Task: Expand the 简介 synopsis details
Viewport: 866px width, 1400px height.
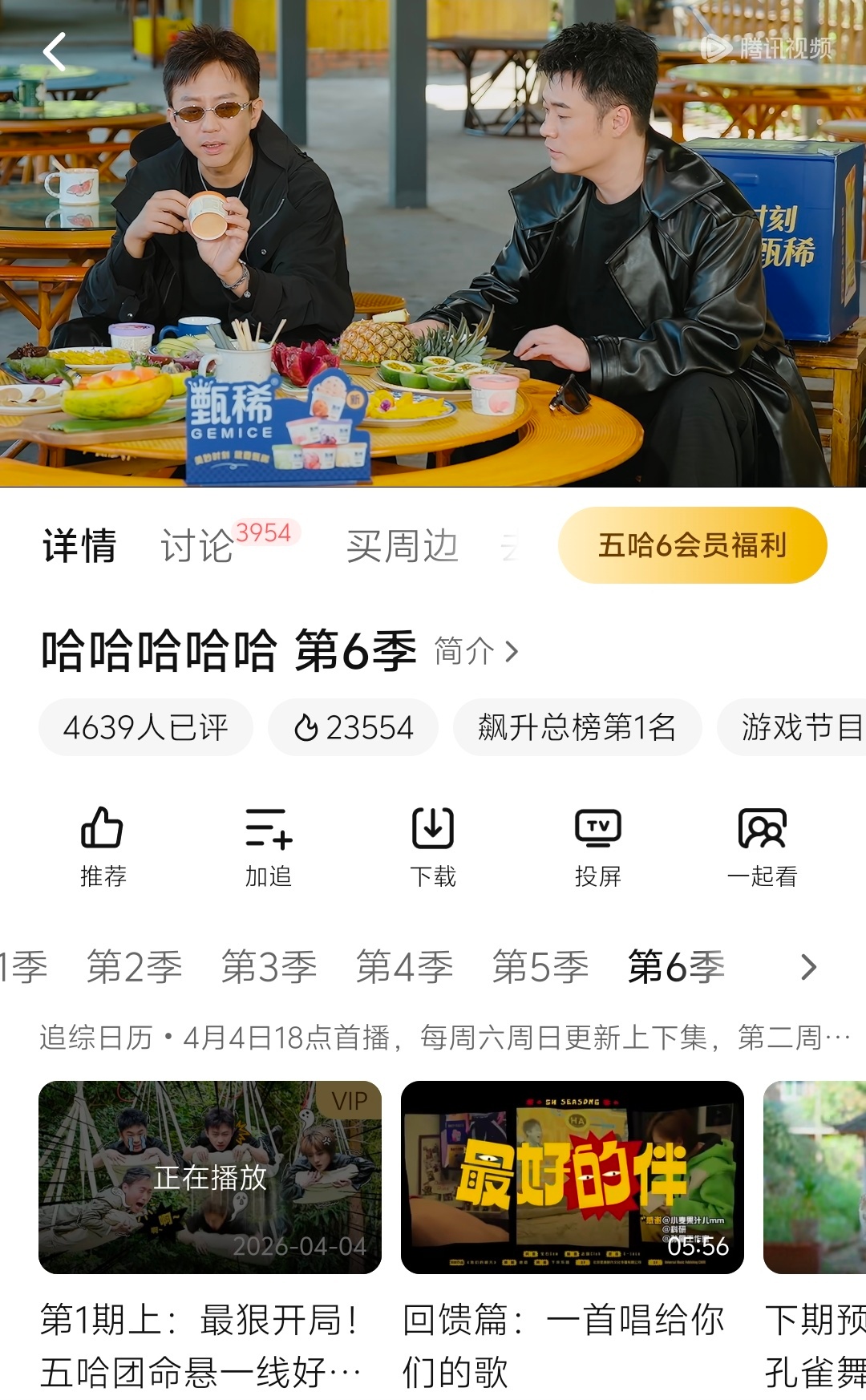Action: click(473, 652)
